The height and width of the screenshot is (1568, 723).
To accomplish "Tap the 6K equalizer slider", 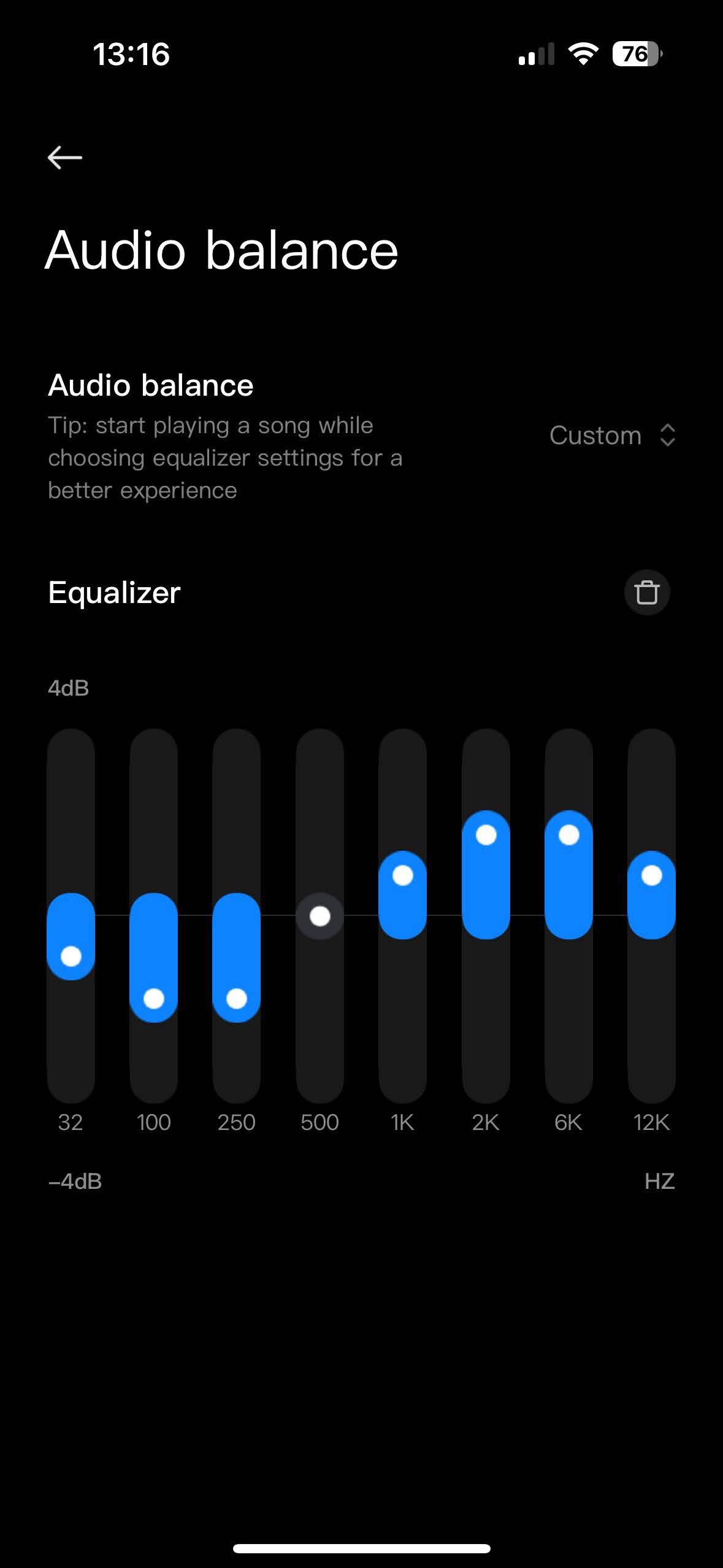I will [x=569, y=916].
